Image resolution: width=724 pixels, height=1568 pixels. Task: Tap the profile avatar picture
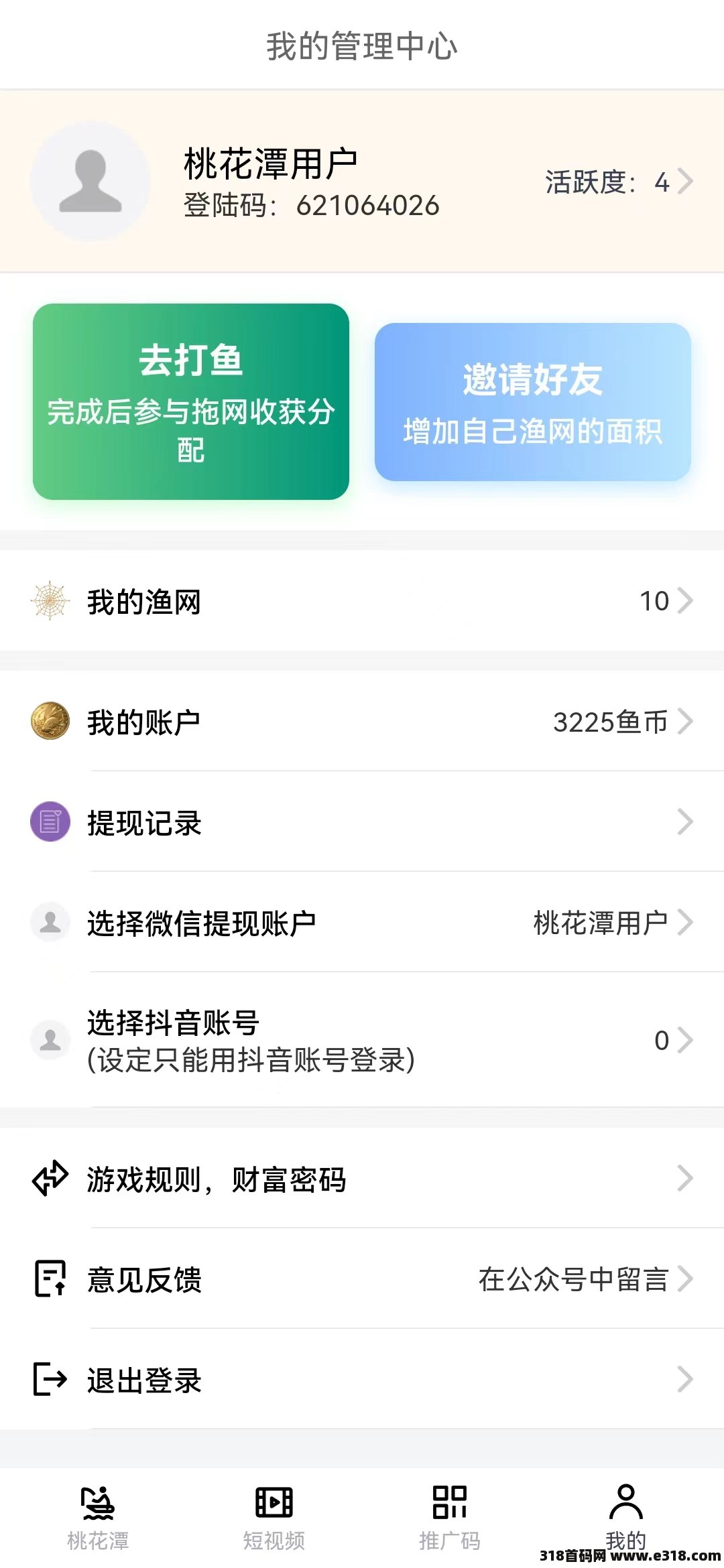tap(90, 182)
